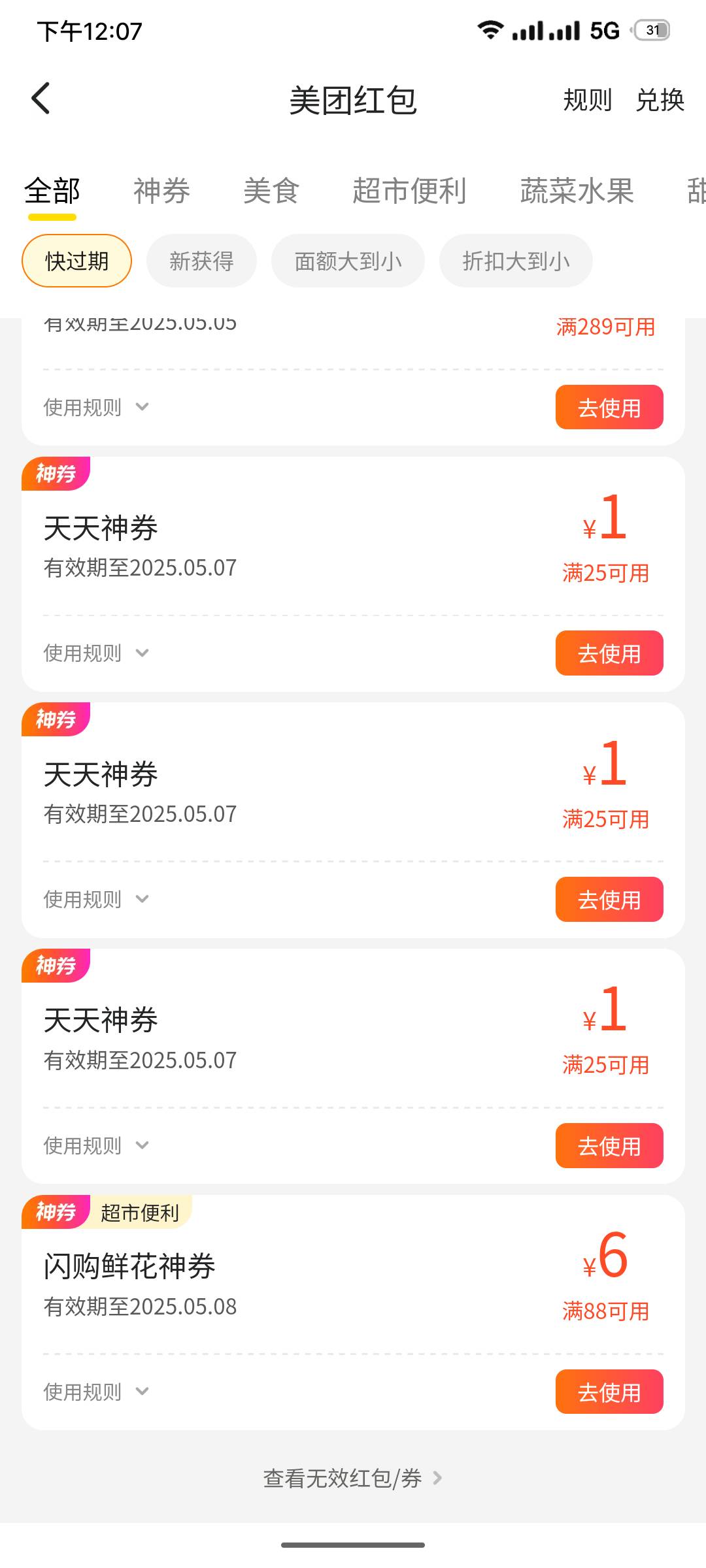Screen dimensions: 706x1568
Task: Sort by 新获得
Action: pyautogui.click(x=201, y=261)
